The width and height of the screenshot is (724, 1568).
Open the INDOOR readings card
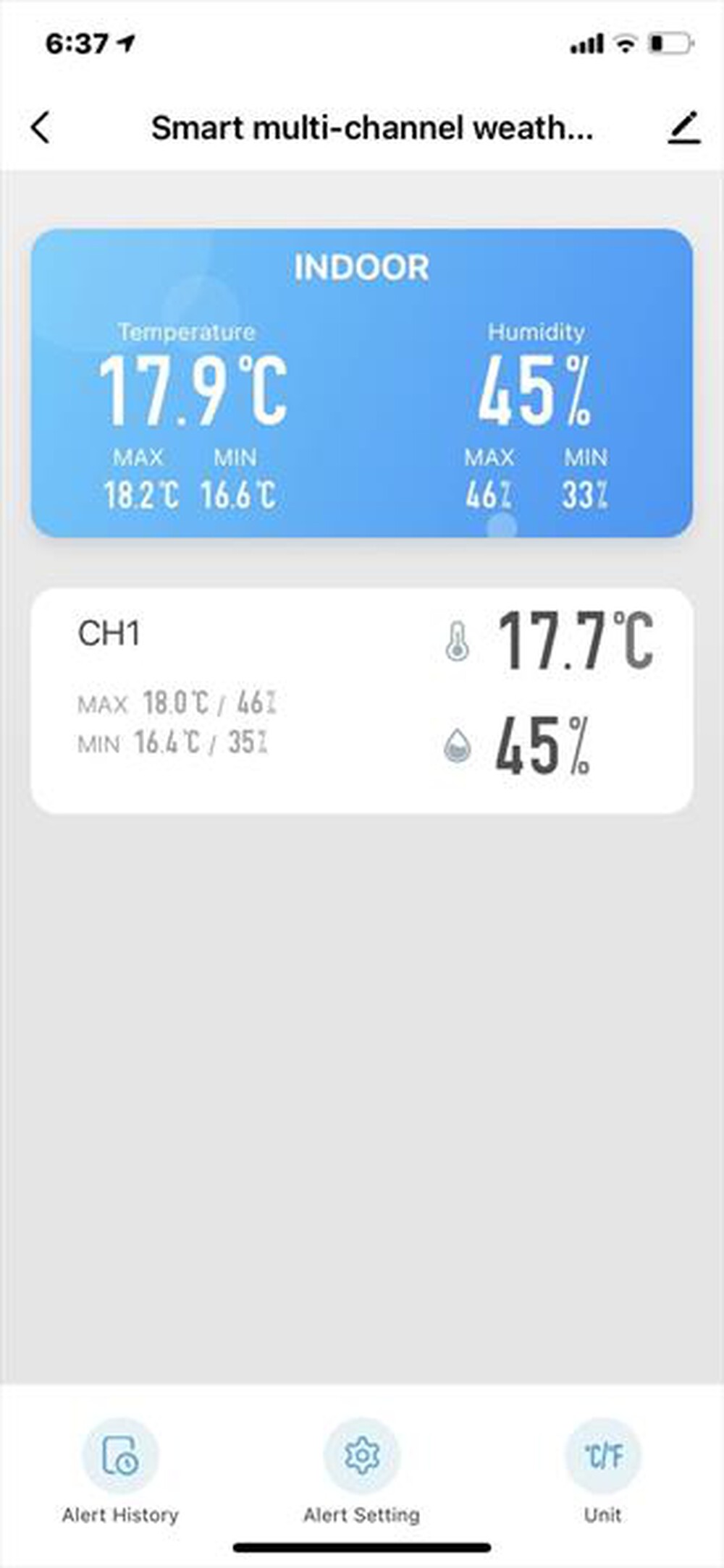point(361,383)
